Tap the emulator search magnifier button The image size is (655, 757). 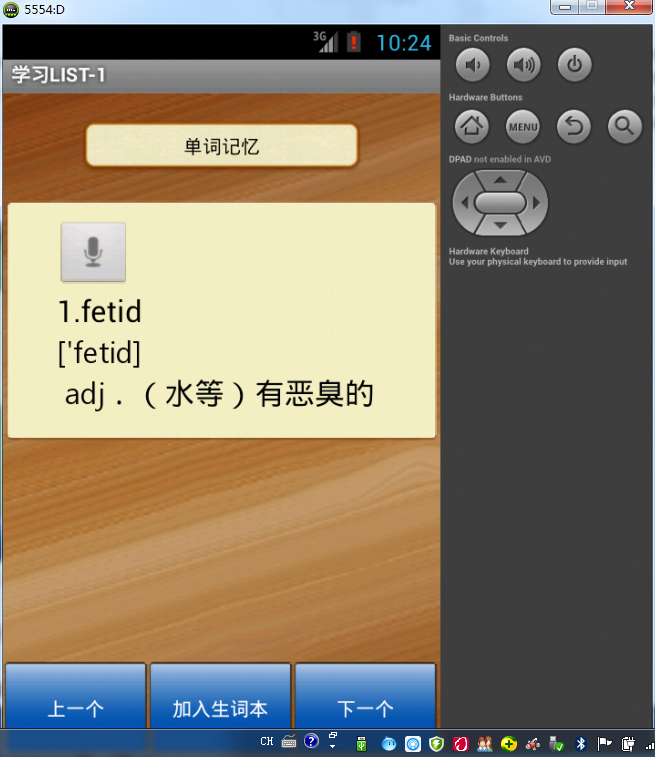coord(624,126)
